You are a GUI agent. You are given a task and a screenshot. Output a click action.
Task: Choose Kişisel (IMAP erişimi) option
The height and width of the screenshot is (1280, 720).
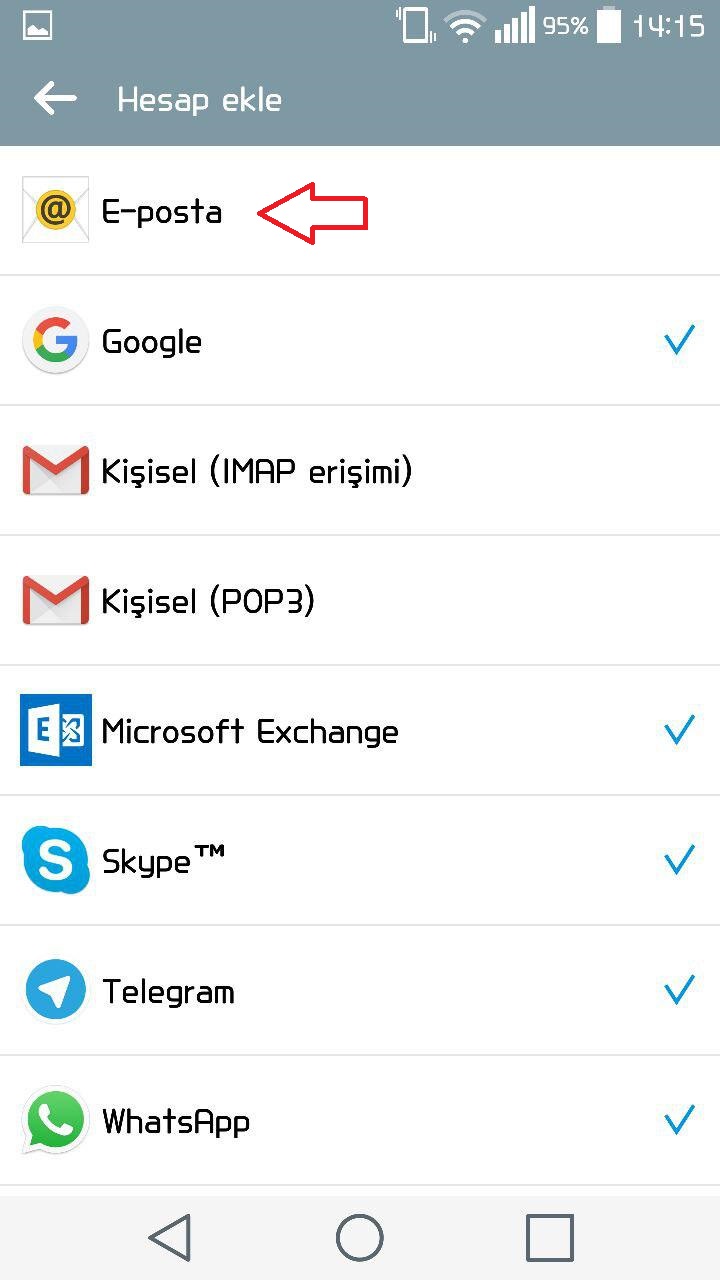[360, 471]
